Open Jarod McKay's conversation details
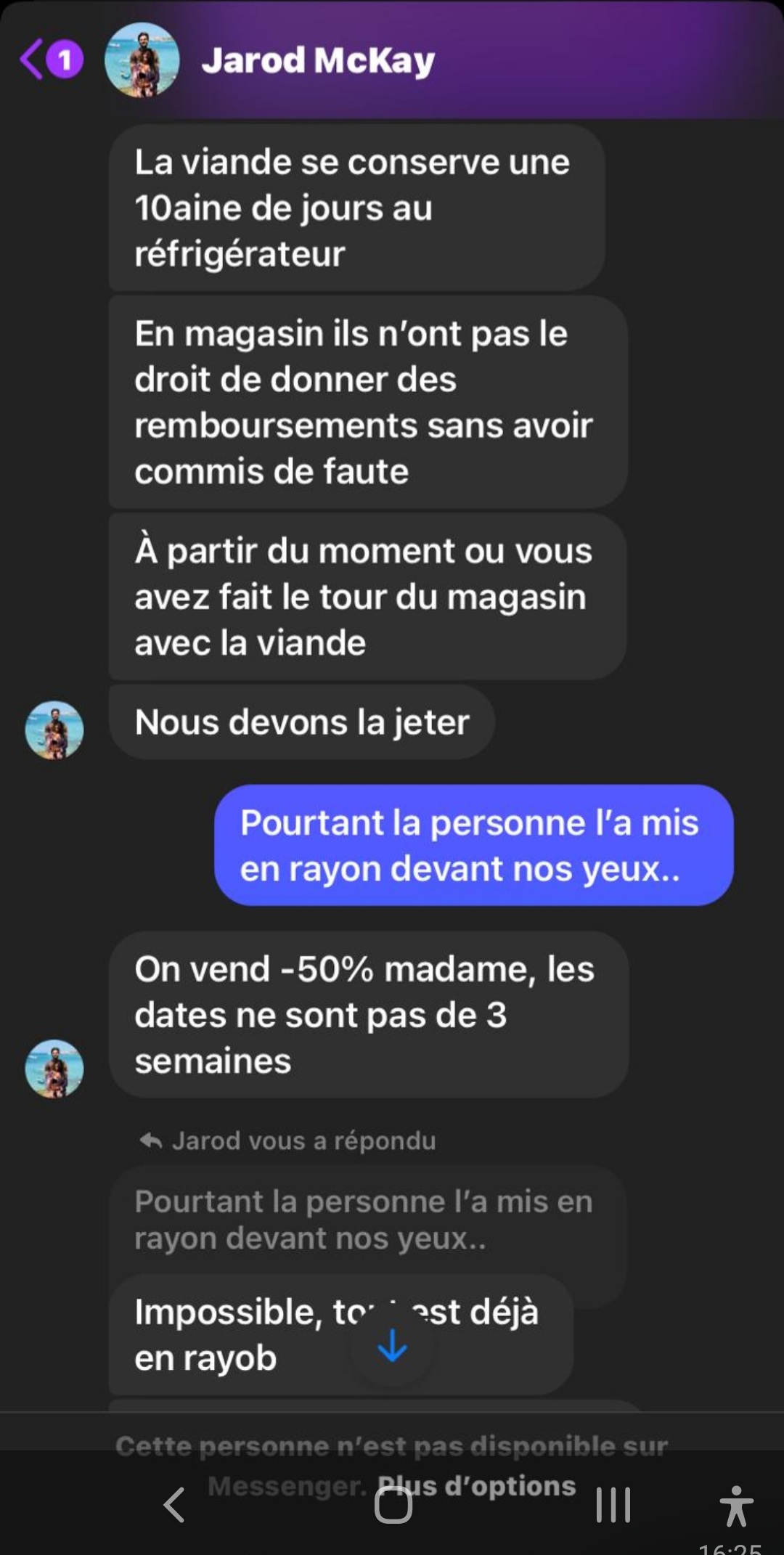 click(318, 60)
